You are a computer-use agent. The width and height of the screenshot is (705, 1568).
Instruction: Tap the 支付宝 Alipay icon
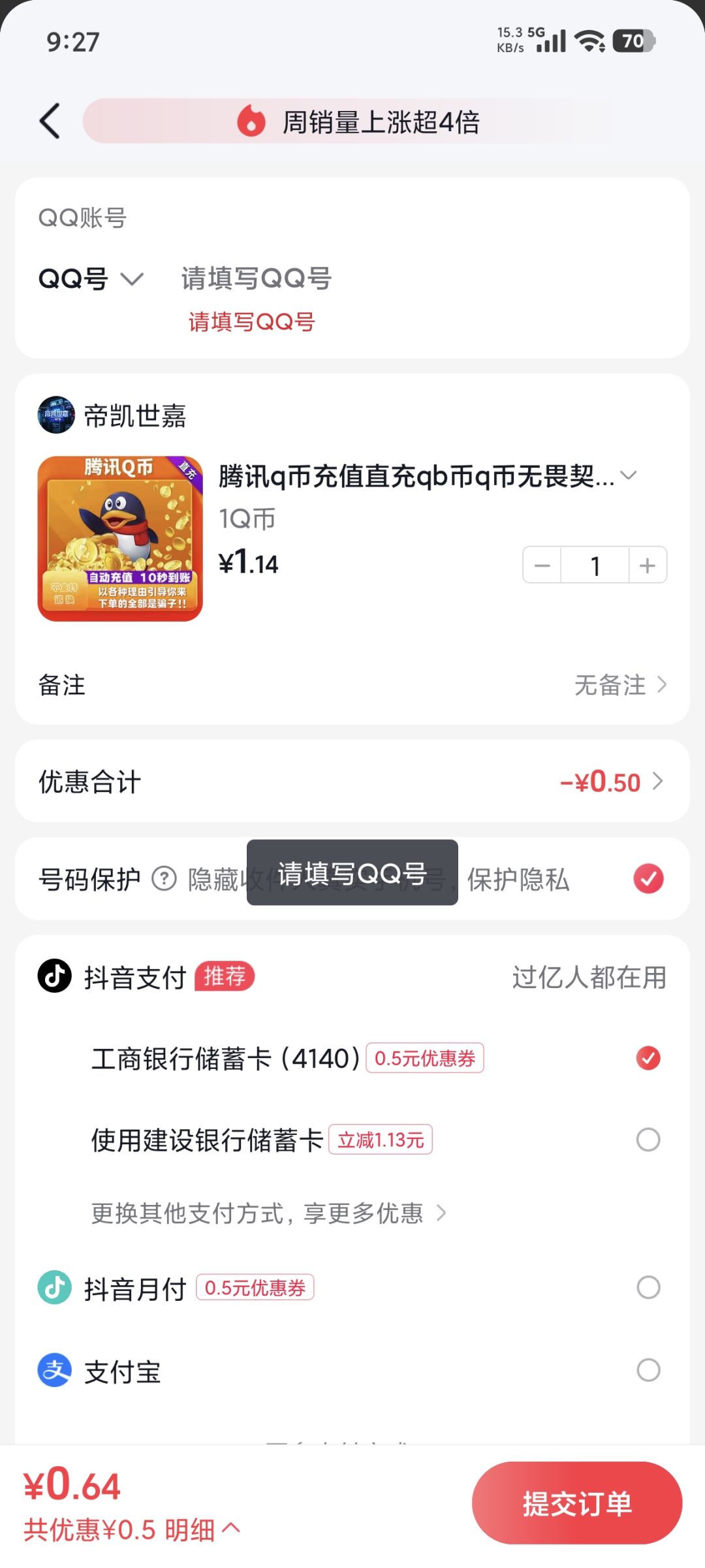[x=55, y=1371]
